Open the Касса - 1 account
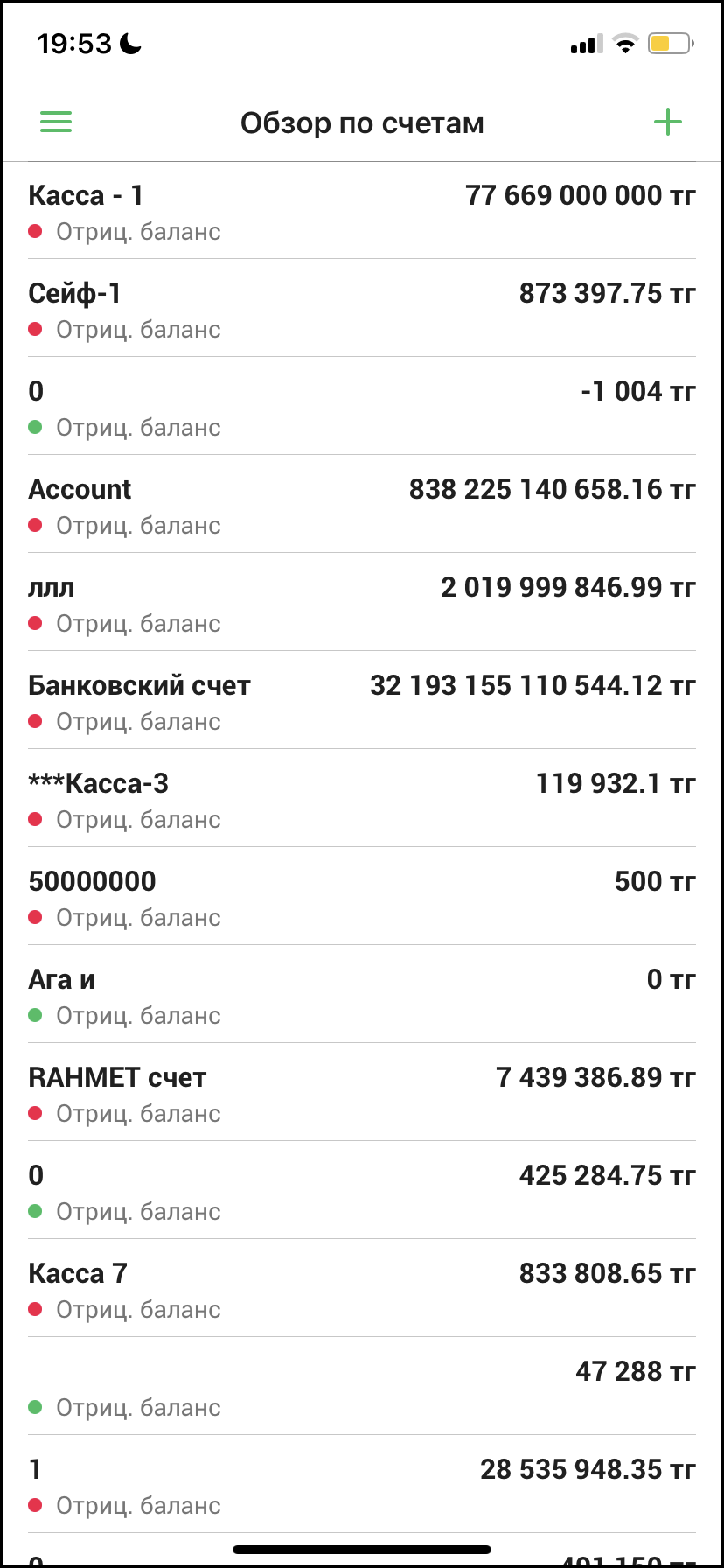Screen dimensions: 724x1568 point(361,211)
